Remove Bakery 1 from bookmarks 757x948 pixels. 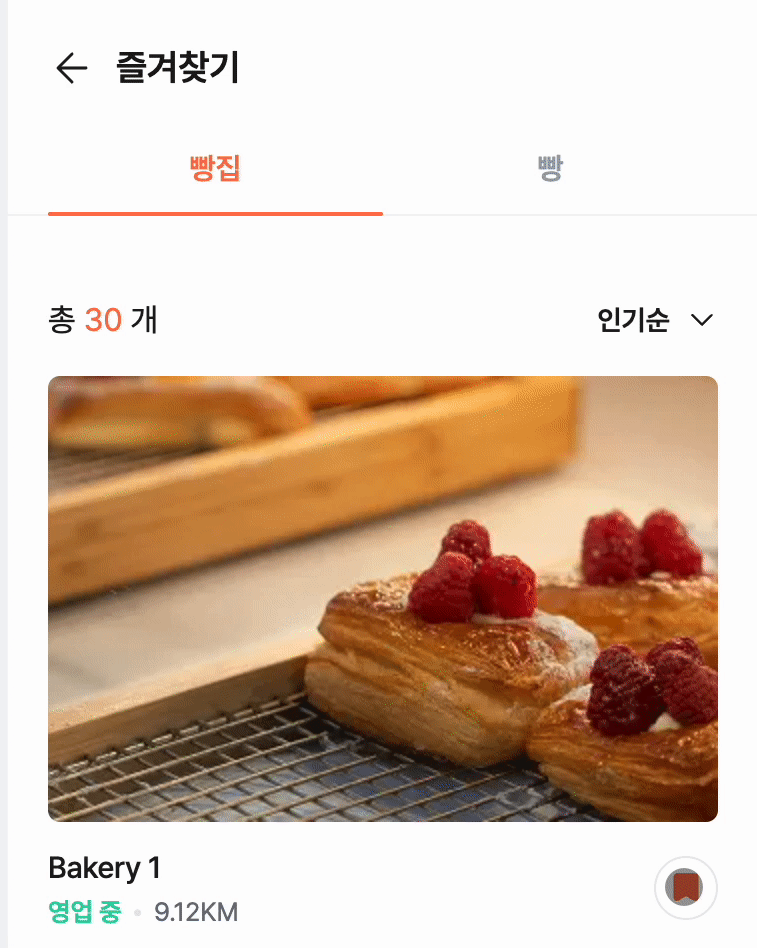tap(685, 887)
